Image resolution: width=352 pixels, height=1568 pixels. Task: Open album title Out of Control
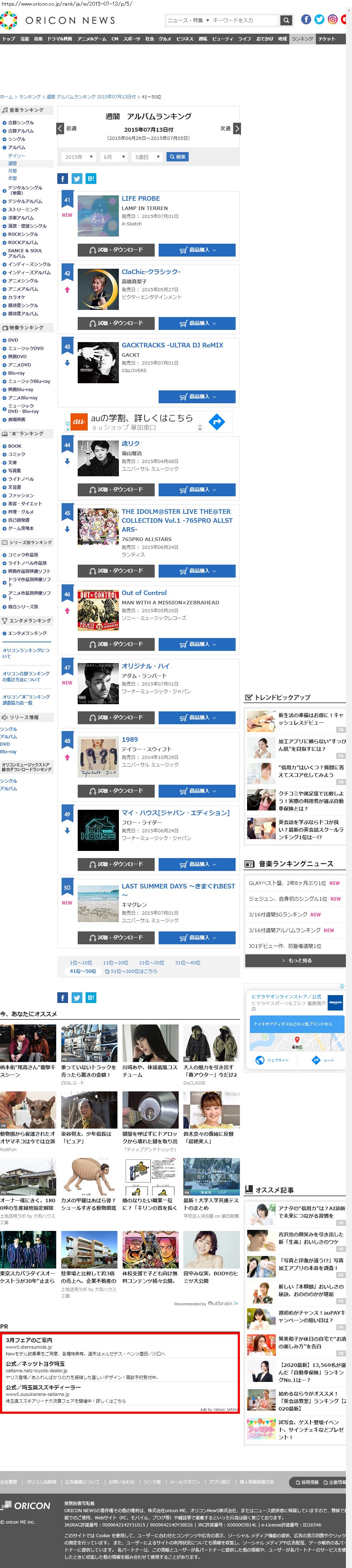tap(144, 593)
